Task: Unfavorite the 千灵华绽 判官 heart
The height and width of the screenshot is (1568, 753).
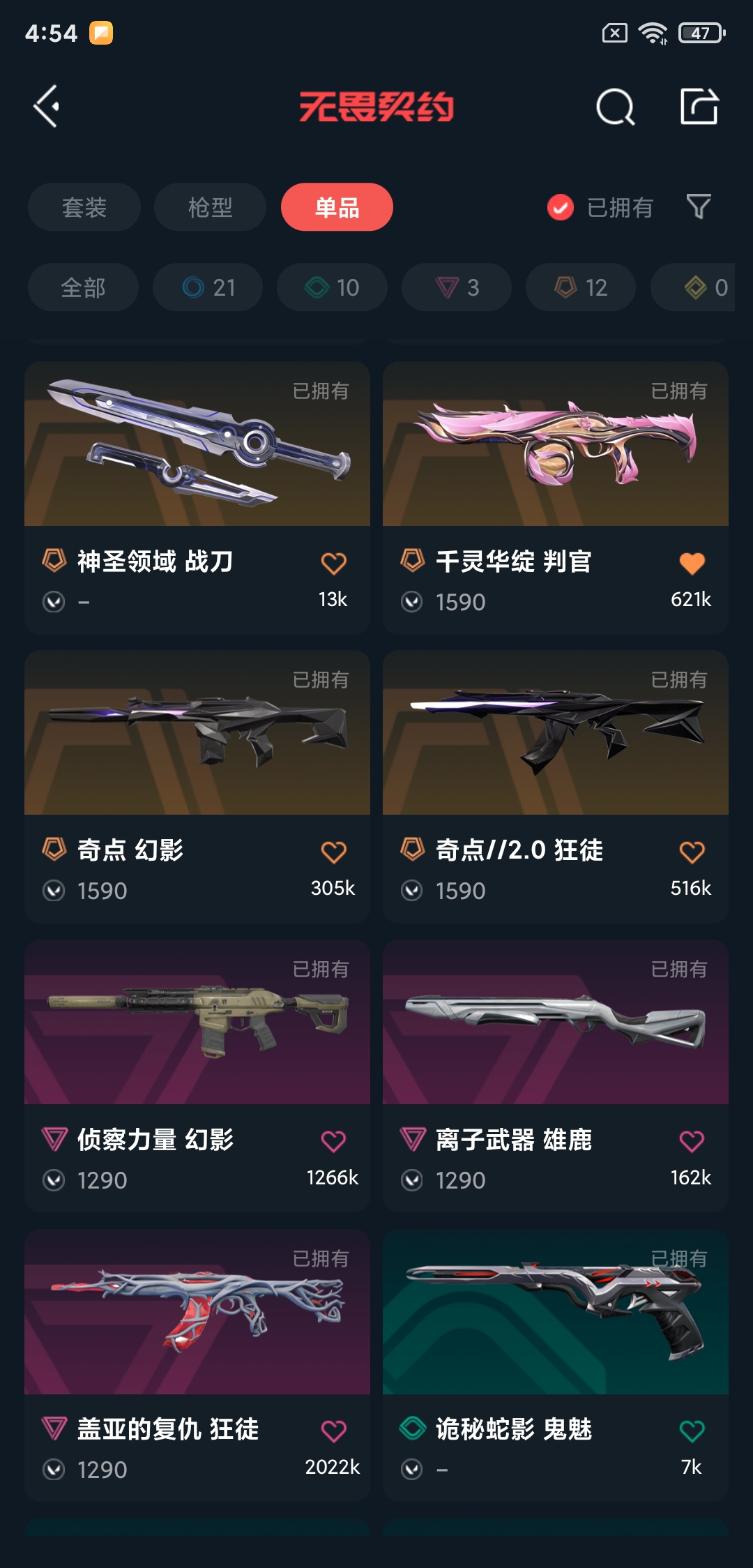Action: [692, 563]
